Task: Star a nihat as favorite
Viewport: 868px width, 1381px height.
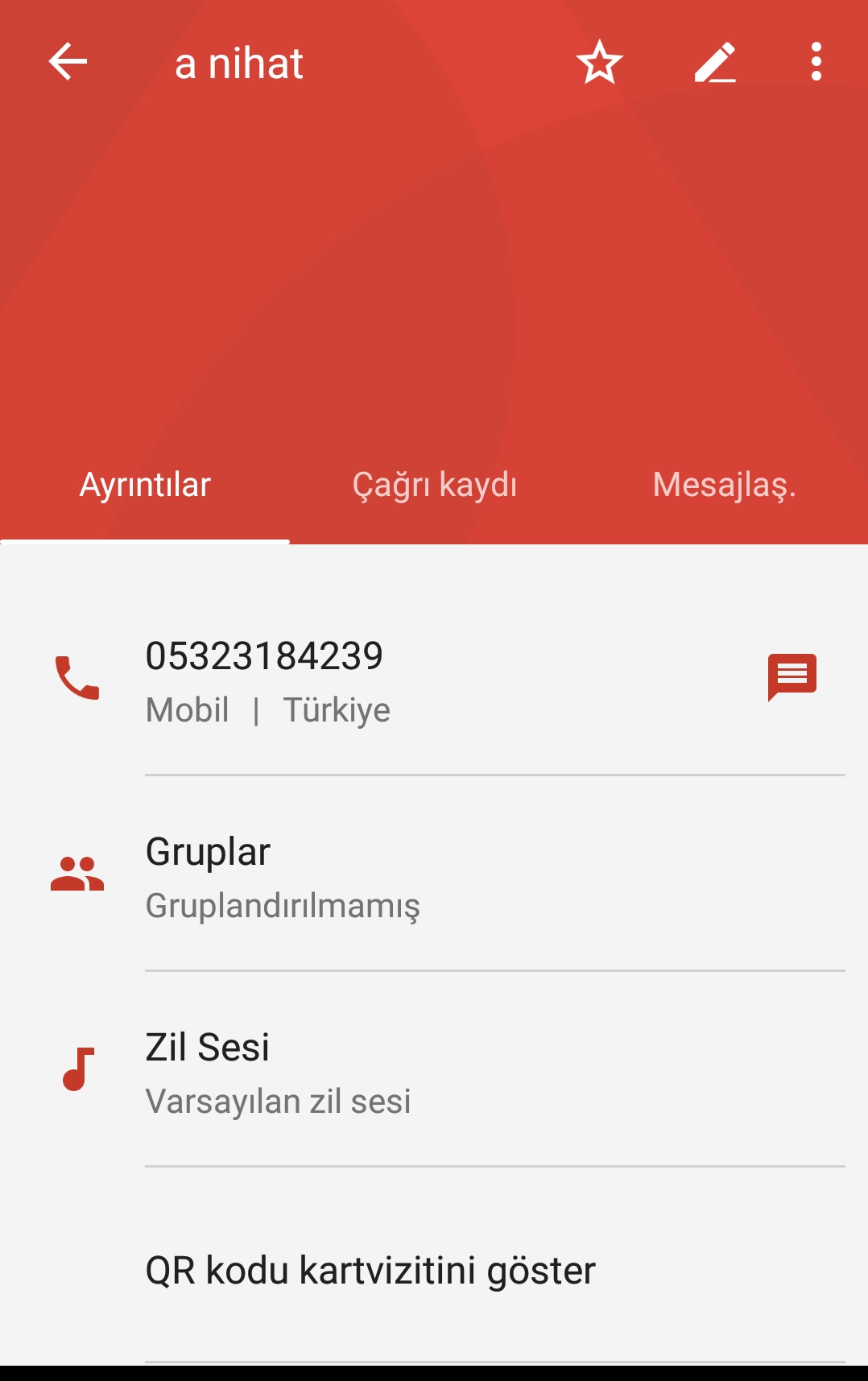Action: point(600,62)
